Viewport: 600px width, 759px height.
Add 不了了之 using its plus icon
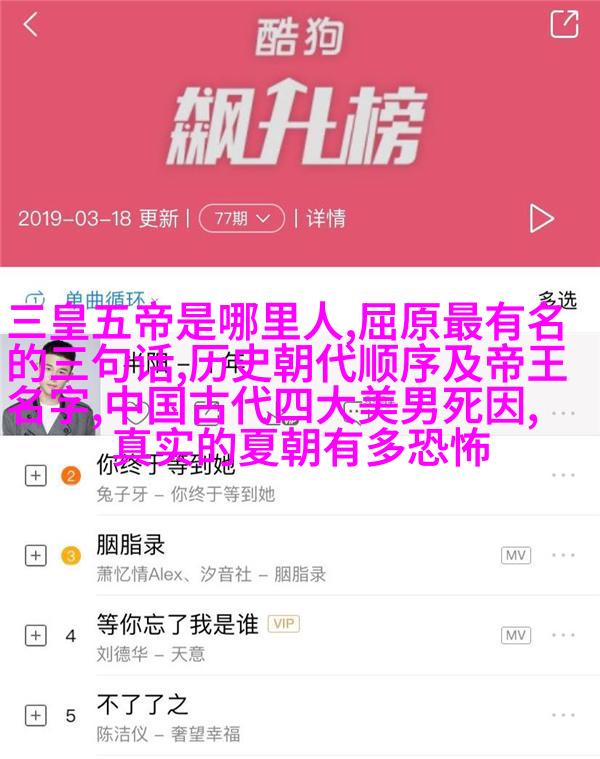tap(34, 715)
